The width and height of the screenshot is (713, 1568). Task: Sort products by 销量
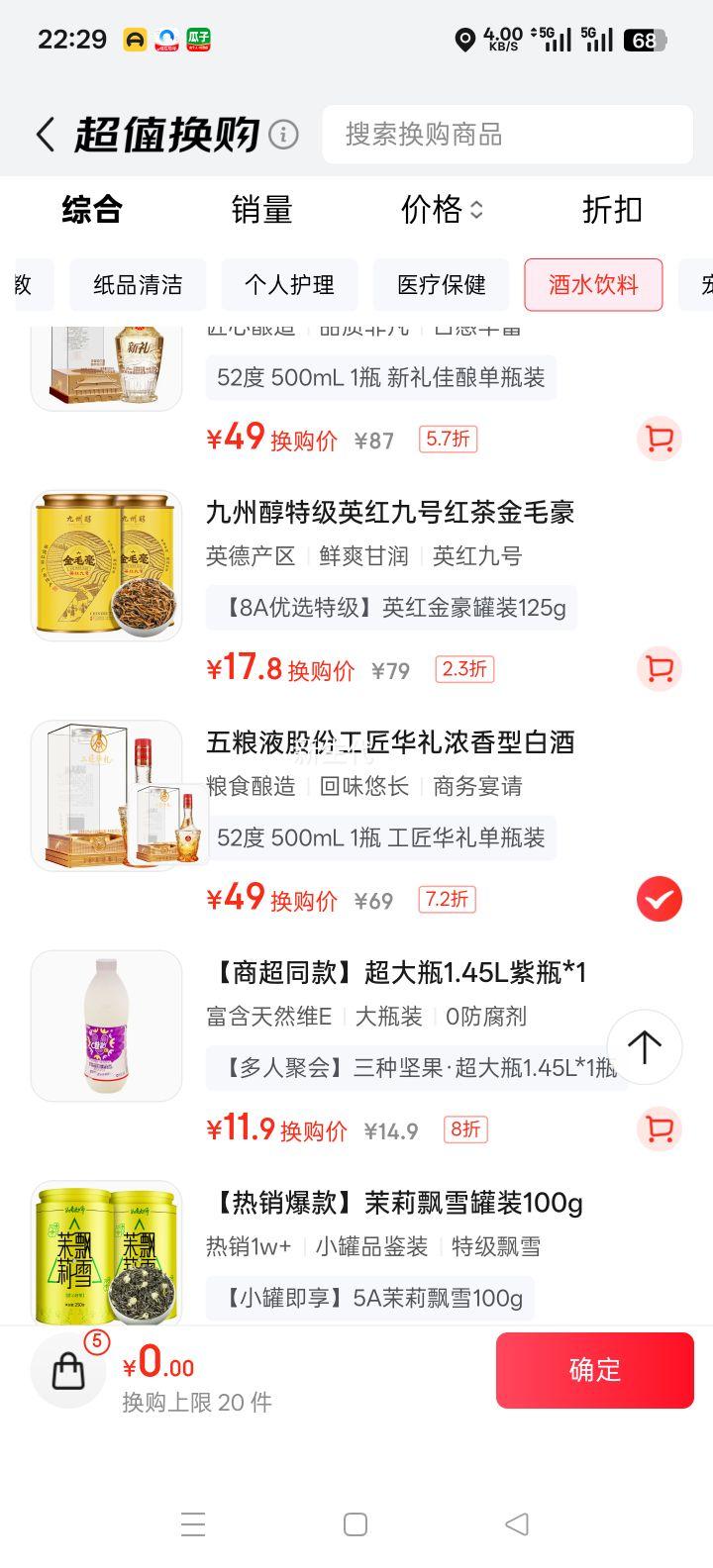click(x=261, y=210)
